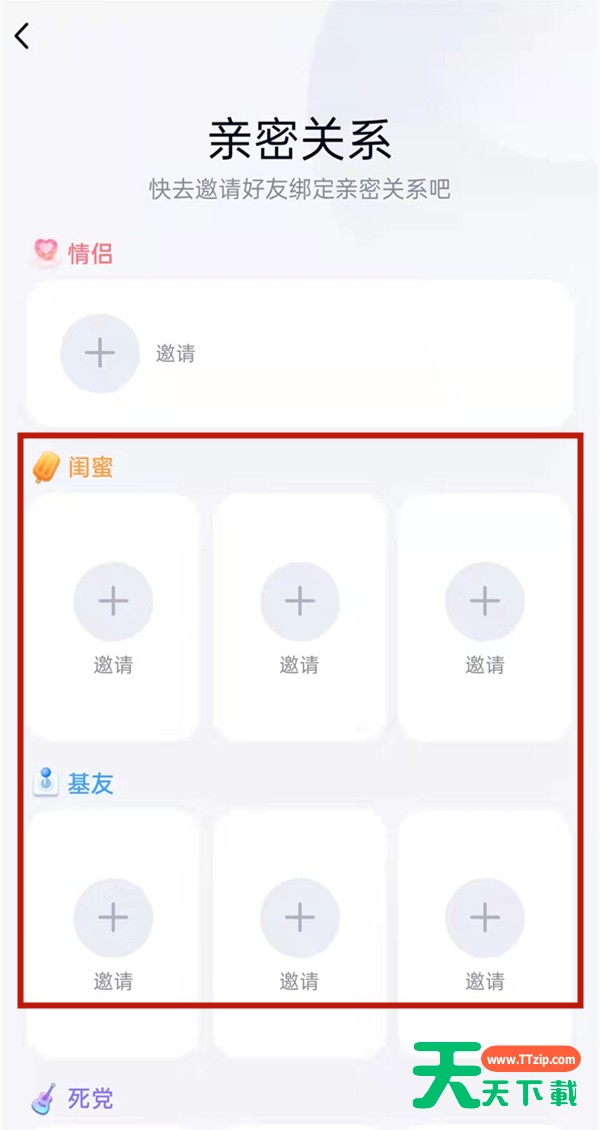Invite a friend to the 情侣 slot
Screen dimensions: 600x1130
pyautogui.click(x=99, y=353)
